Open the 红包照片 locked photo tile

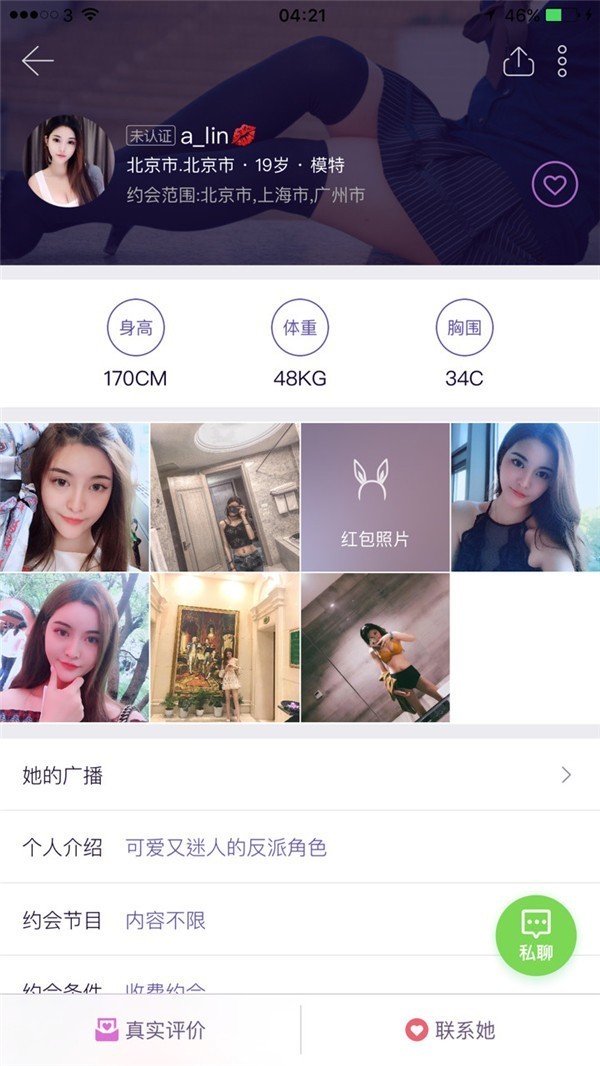tap(375, 497)
